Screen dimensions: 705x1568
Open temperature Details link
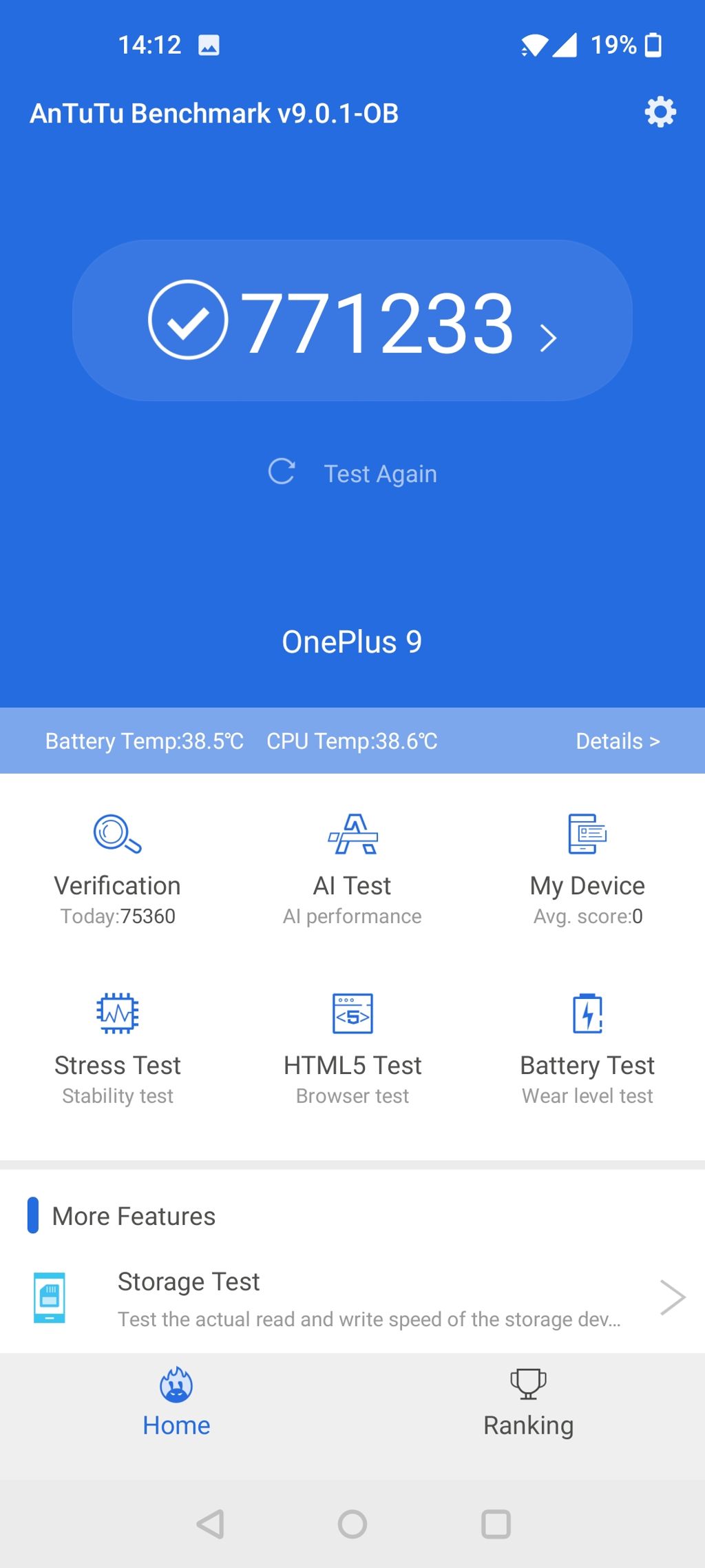617,741
